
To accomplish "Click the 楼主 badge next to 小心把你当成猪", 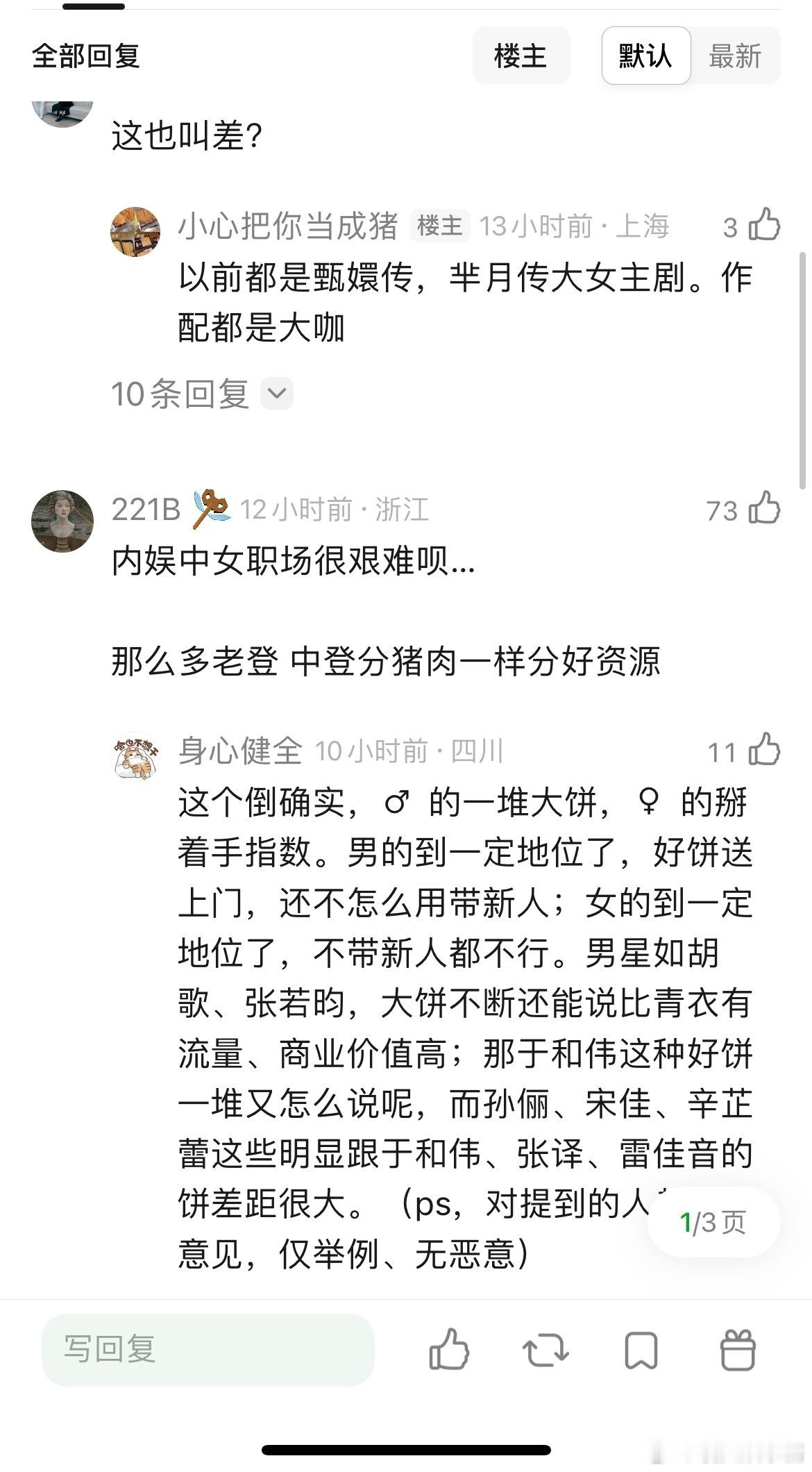I will [441, 227].
